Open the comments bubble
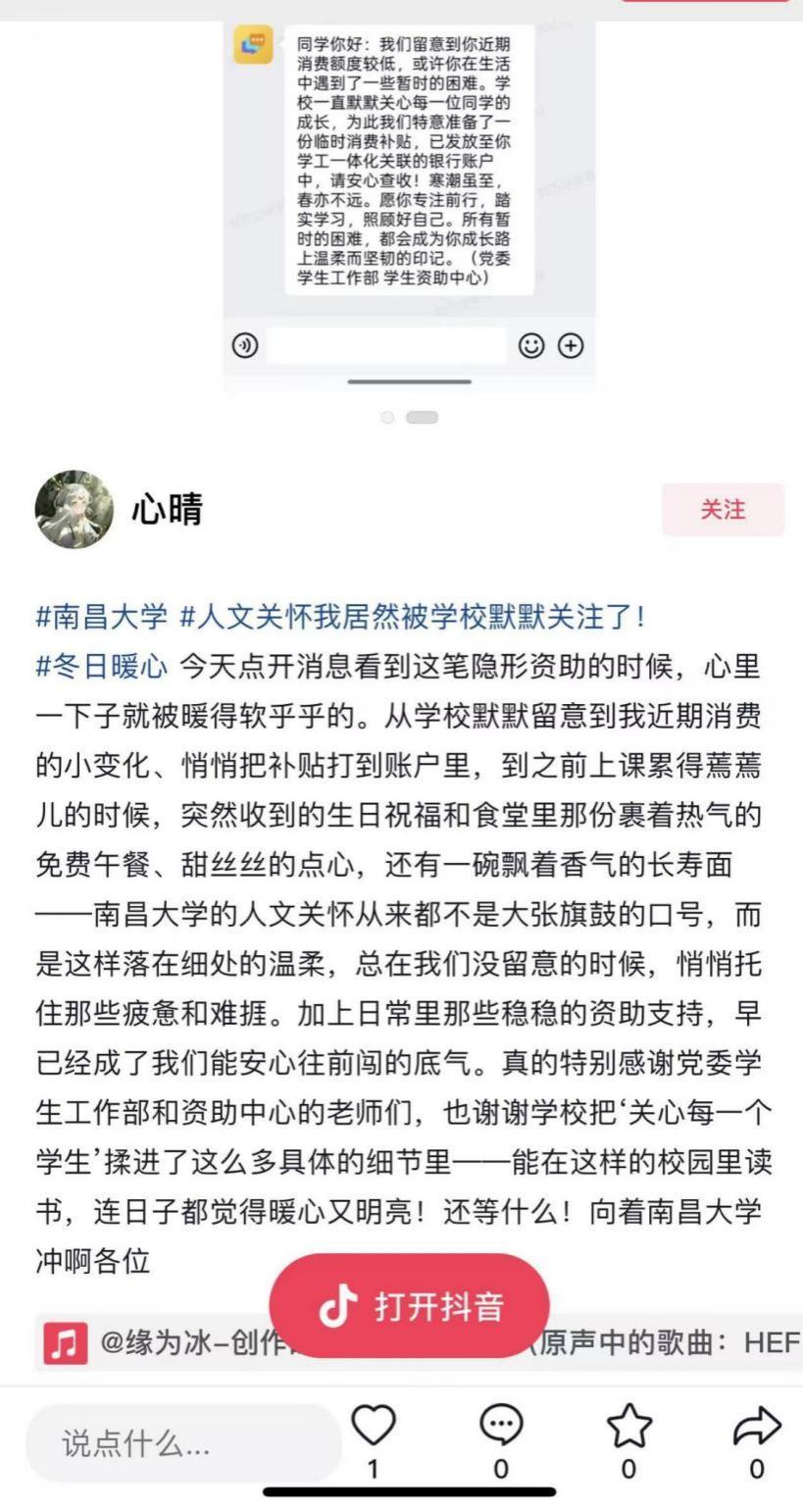The image size is (803, 1512). click(501, 1426)
